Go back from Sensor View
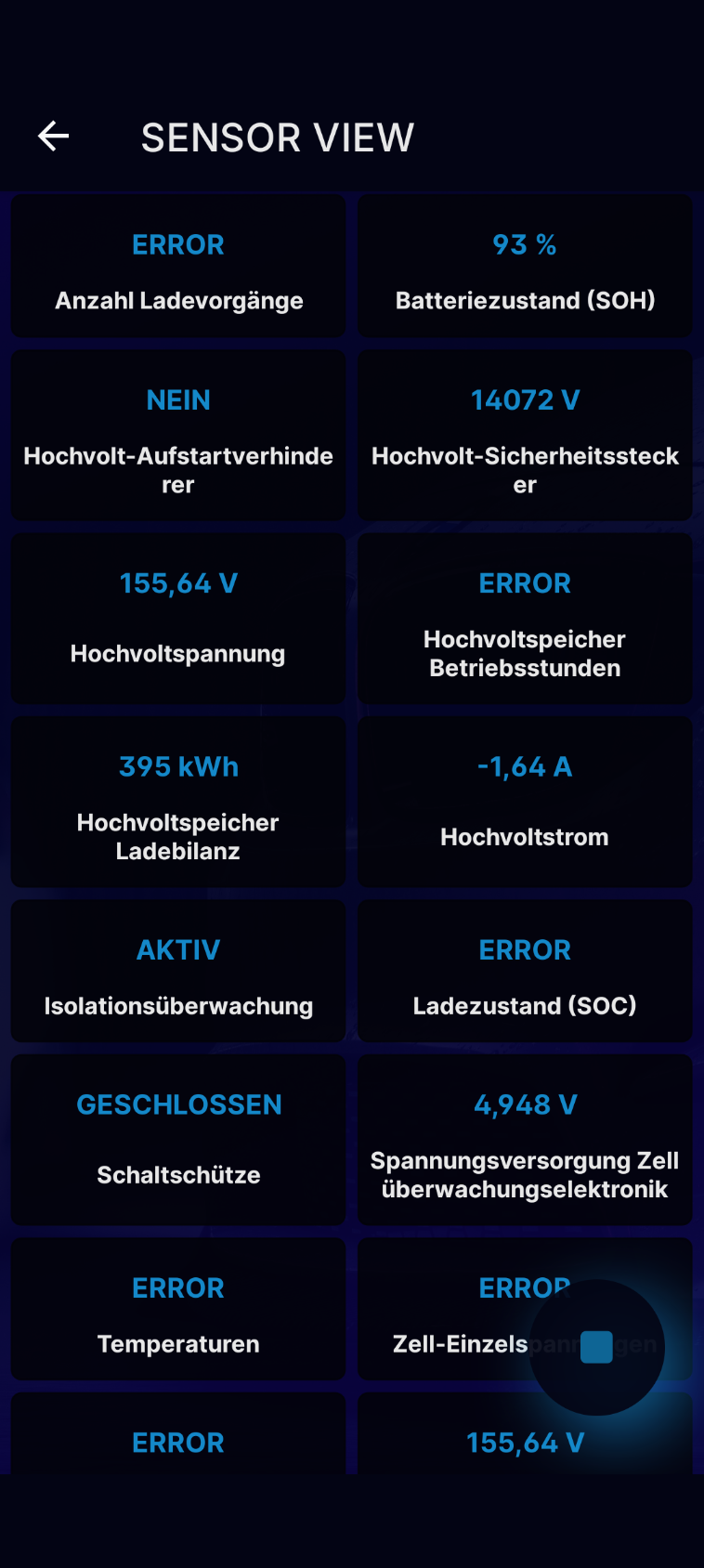 pyautogui.click(x=53, y=137)
